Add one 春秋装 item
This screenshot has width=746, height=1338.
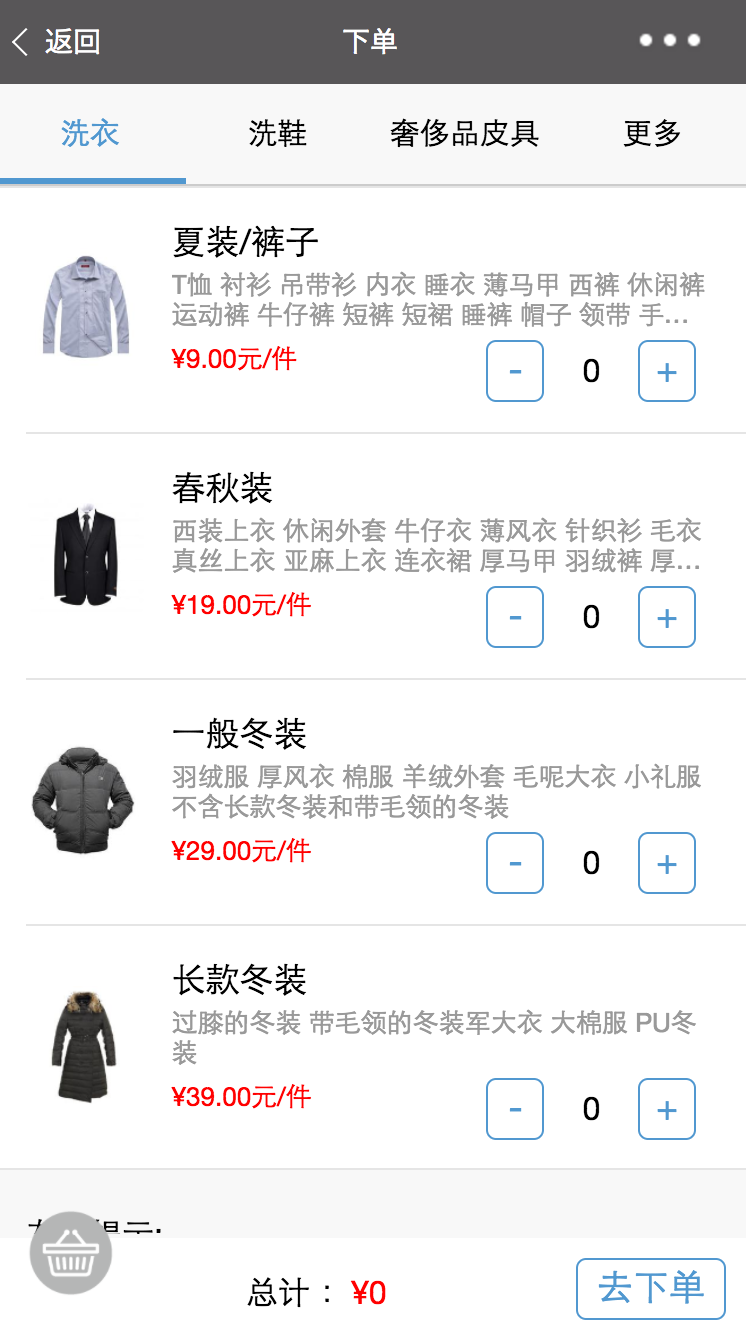point(666,617)
